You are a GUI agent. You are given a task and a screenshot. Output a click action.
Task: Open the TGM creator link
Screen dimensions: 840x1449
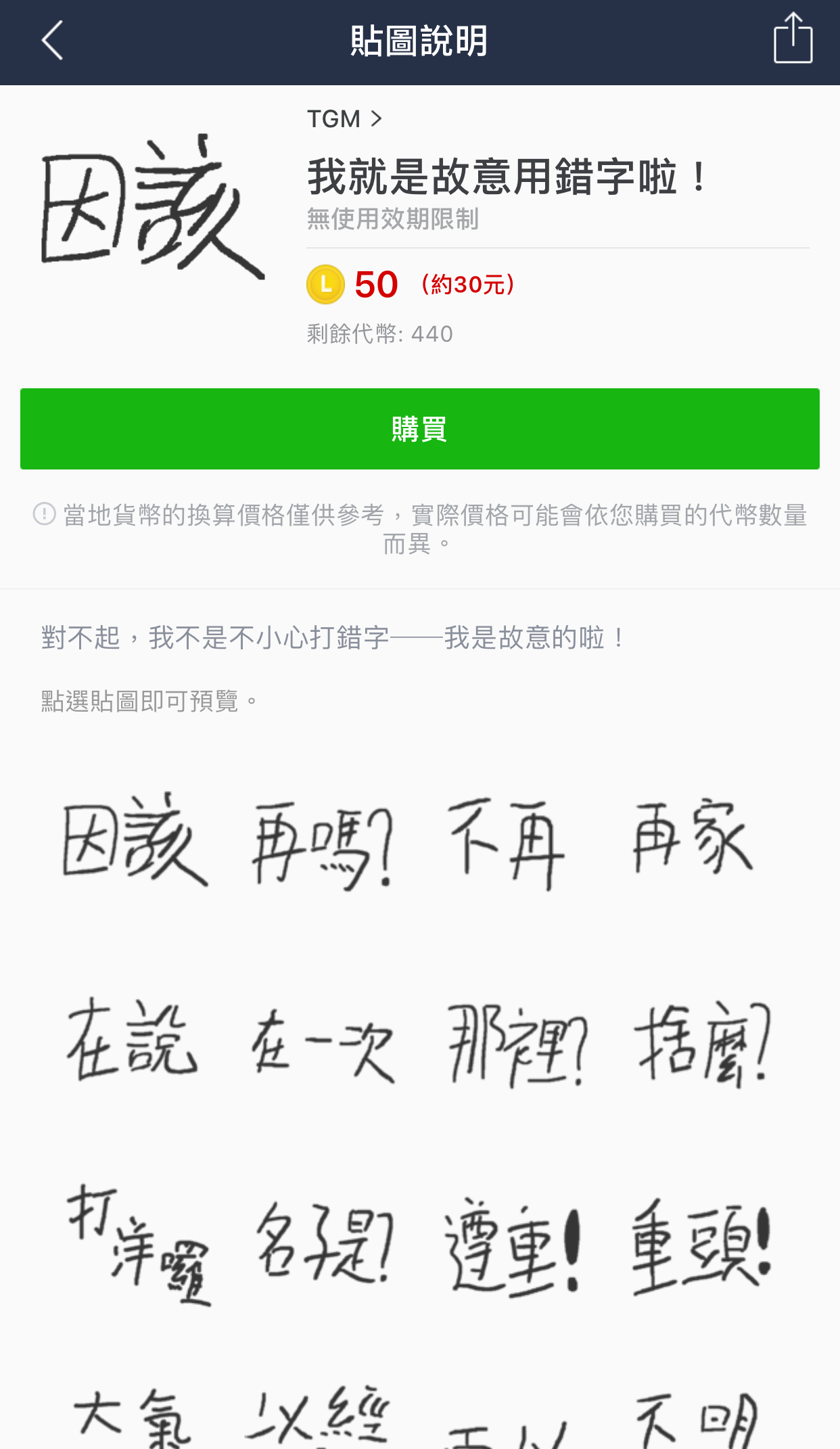point(335,118)
